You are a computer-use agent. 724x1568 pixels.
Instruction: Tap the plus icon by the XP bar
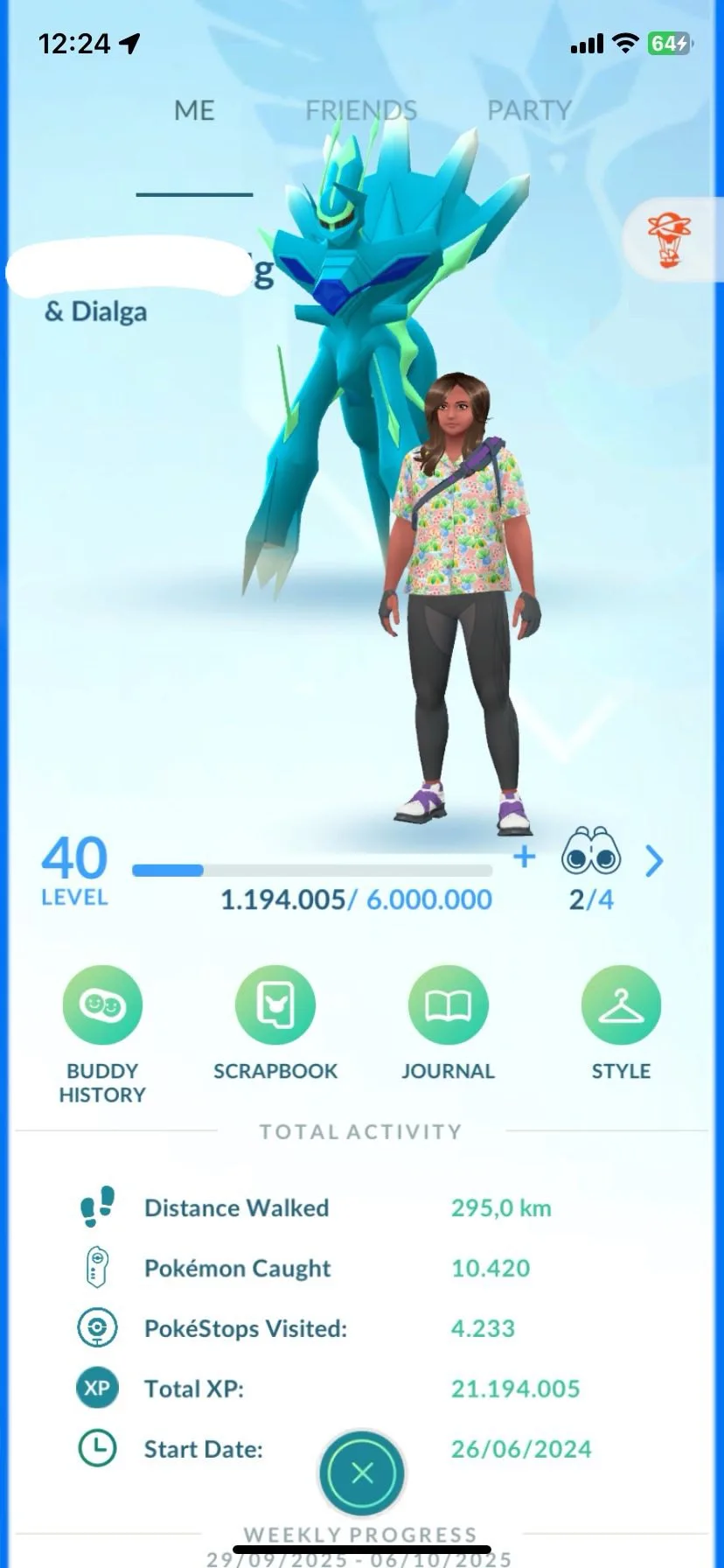[524, 857]
